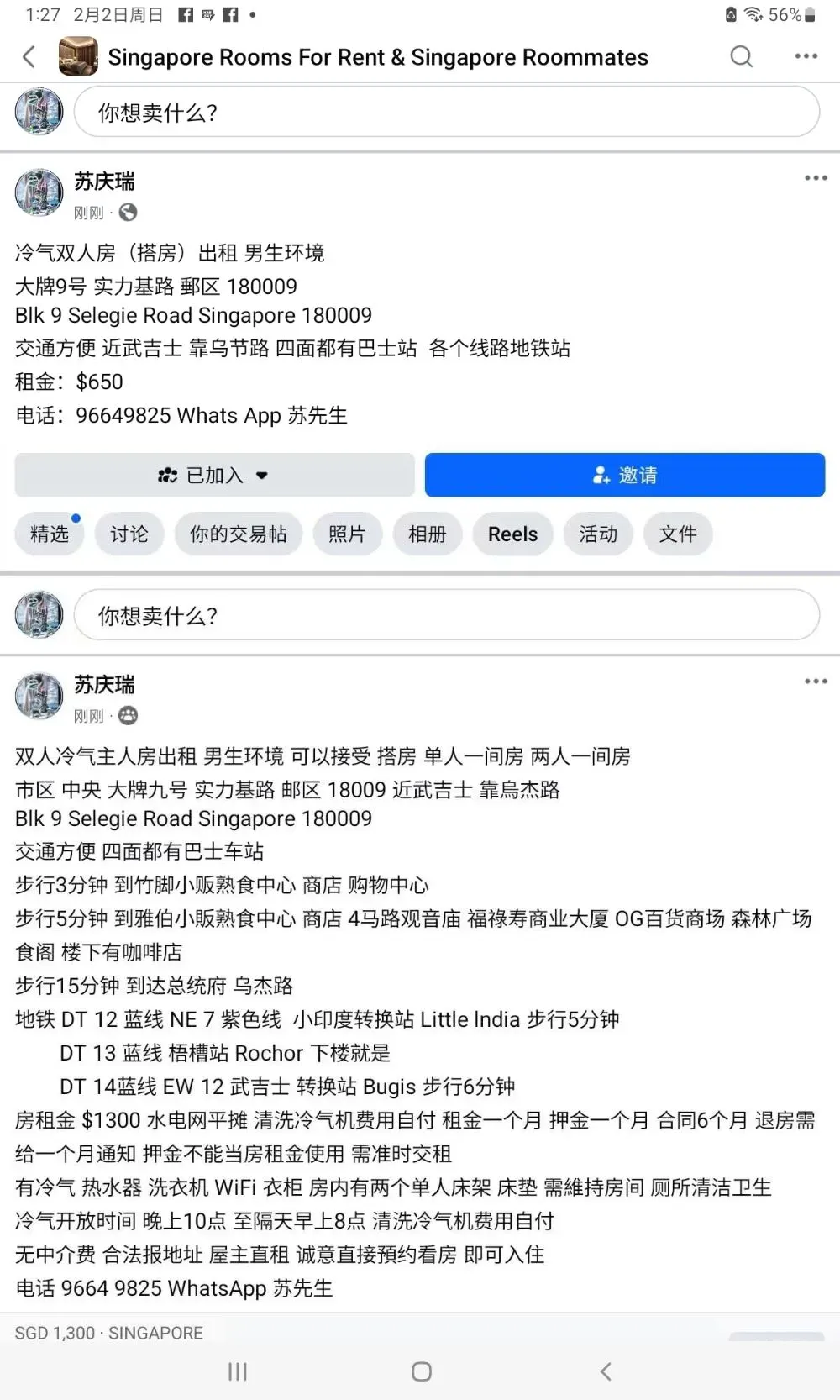Go to the system home screen
Viewport: 840px width, 1400px height.
pos(422,1371)
